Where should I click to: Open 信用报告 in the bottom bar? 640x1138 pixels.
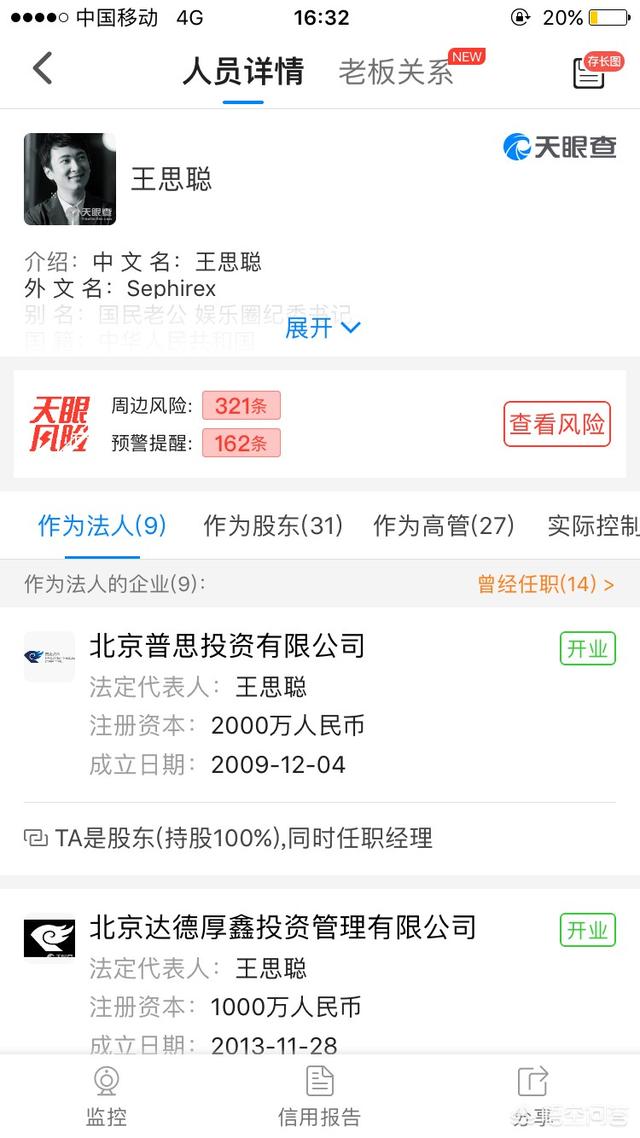tap(319, 1096)
